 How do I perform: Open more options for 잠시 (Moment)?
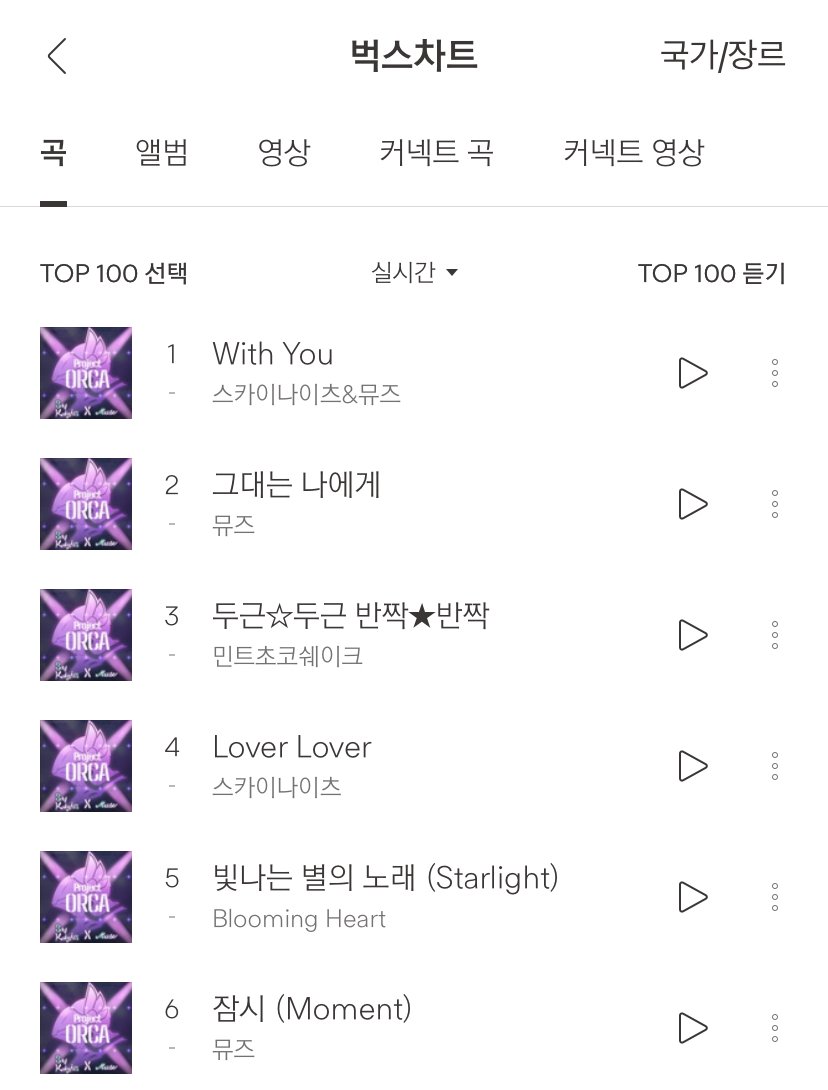(x=775, y=1028)
